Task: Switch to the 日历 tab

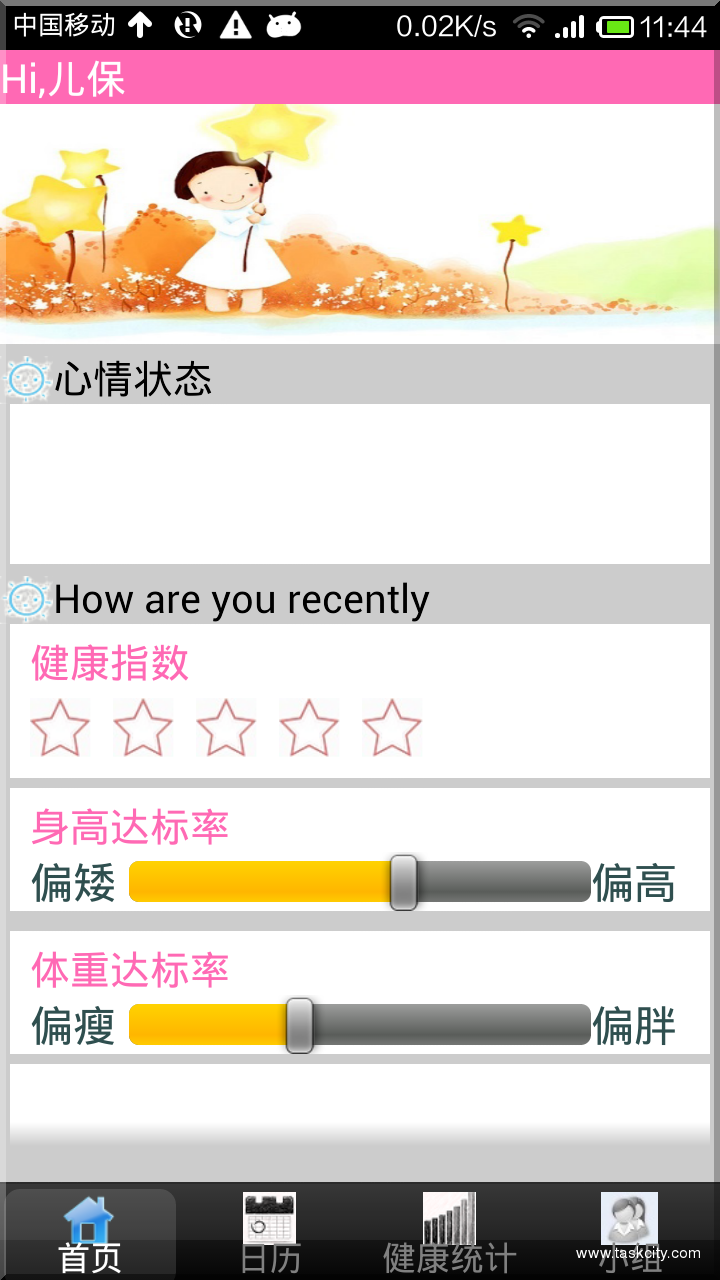Action: (270, 1230)
